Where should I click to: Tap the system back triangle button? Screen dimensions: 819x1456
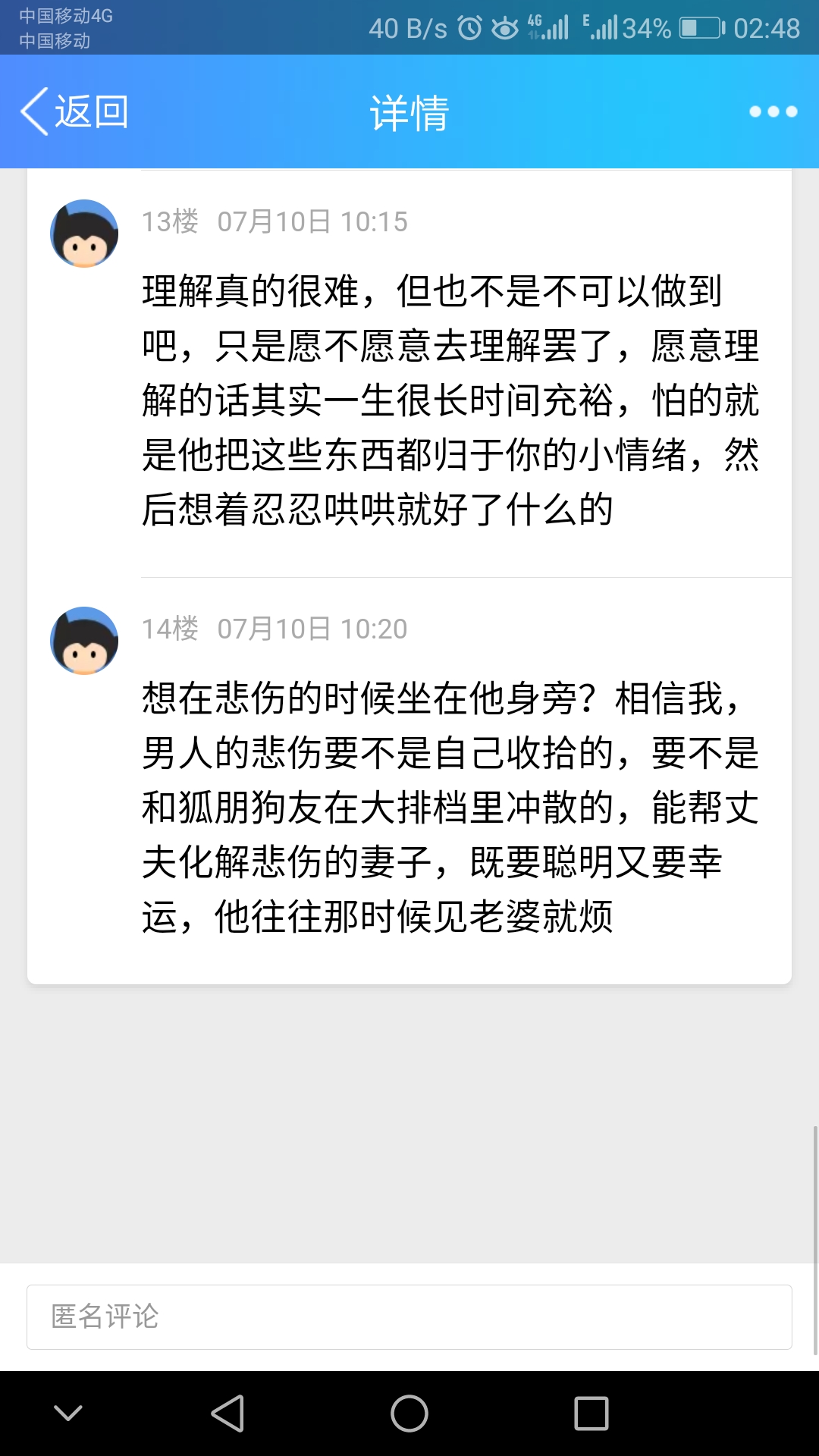point(227,1414)
